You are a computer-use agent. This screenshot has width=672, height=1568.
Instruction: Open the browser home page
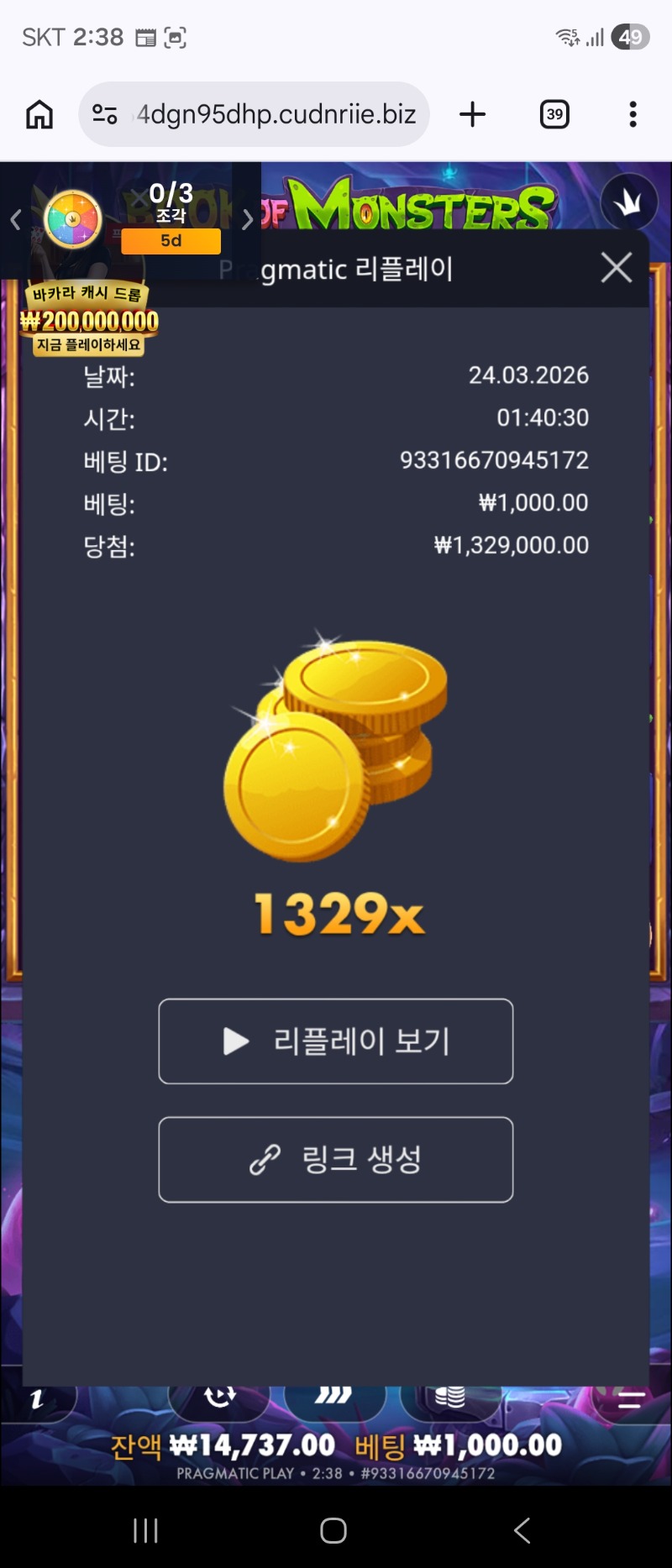[39, 114]
